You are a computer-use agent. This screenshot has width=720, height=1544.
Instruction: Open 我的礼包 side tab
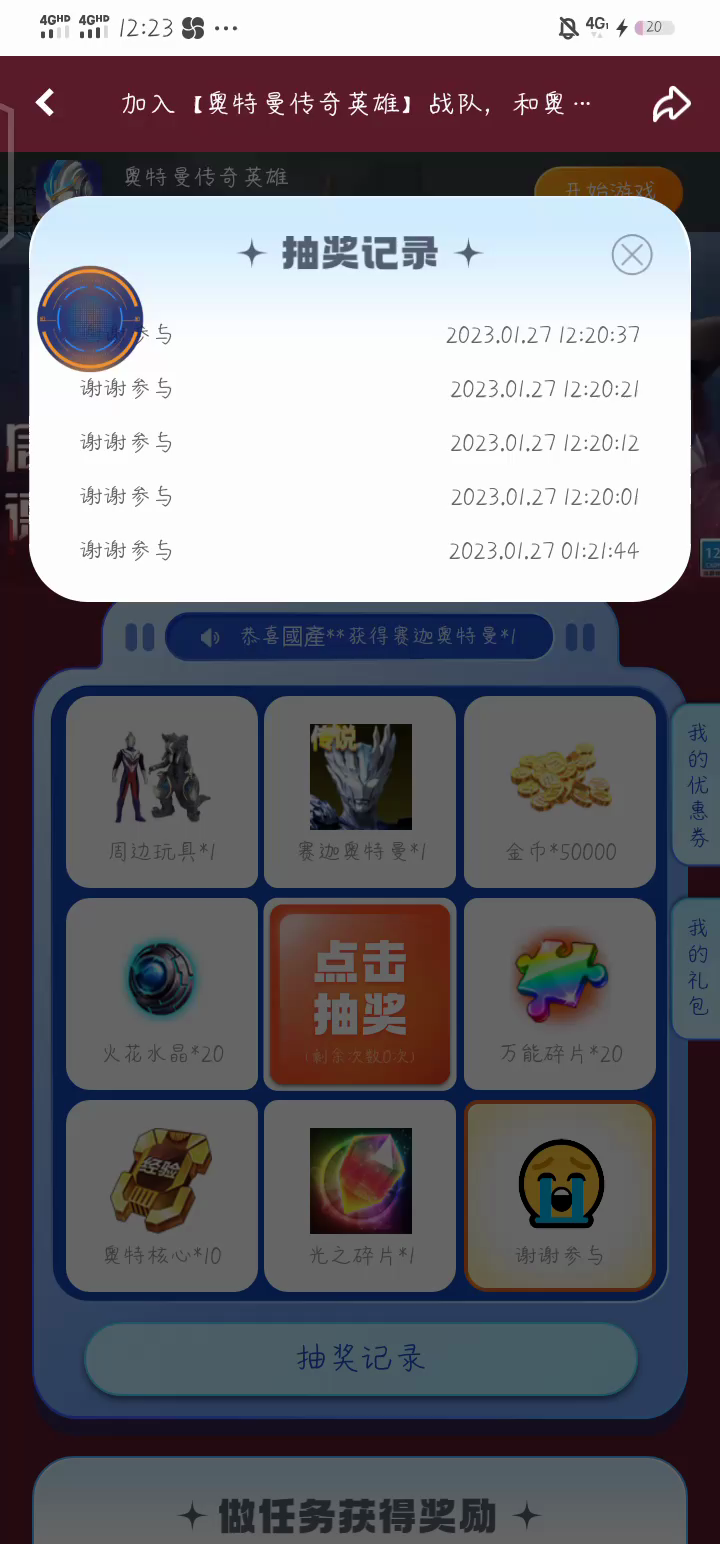pyautogui.click(x=697, y=967)
